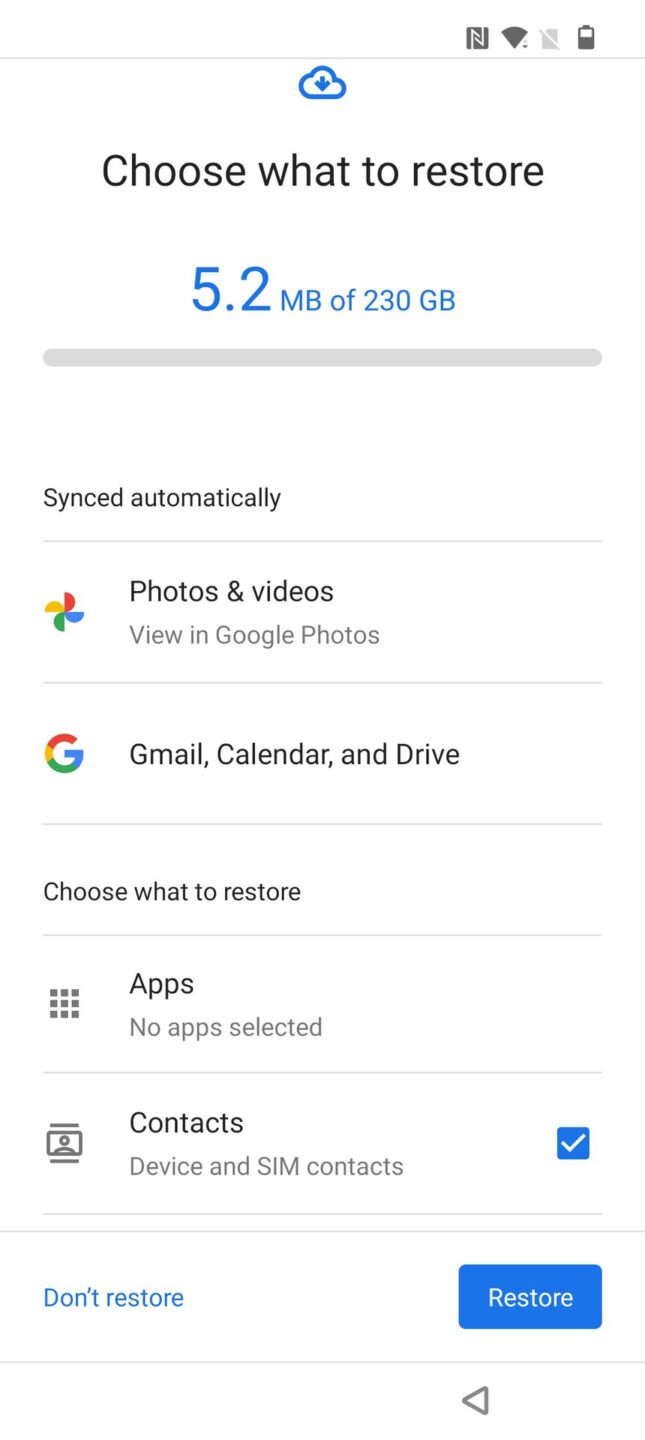Go back with the system back arrow
The height and width of the screenshot is (1440, 645).
[x=476, y=1400]
